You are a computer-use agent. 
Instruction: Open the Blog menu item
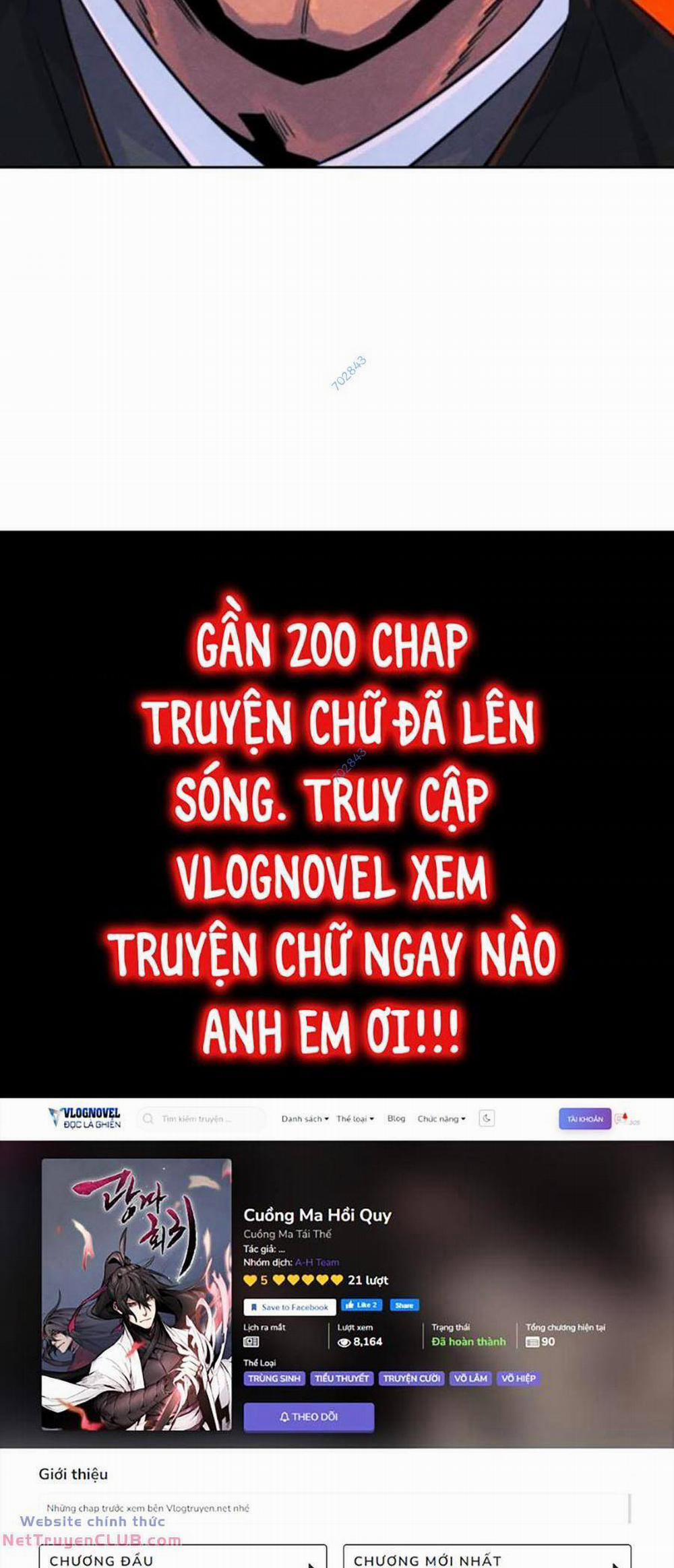(x=396, y=1118)
